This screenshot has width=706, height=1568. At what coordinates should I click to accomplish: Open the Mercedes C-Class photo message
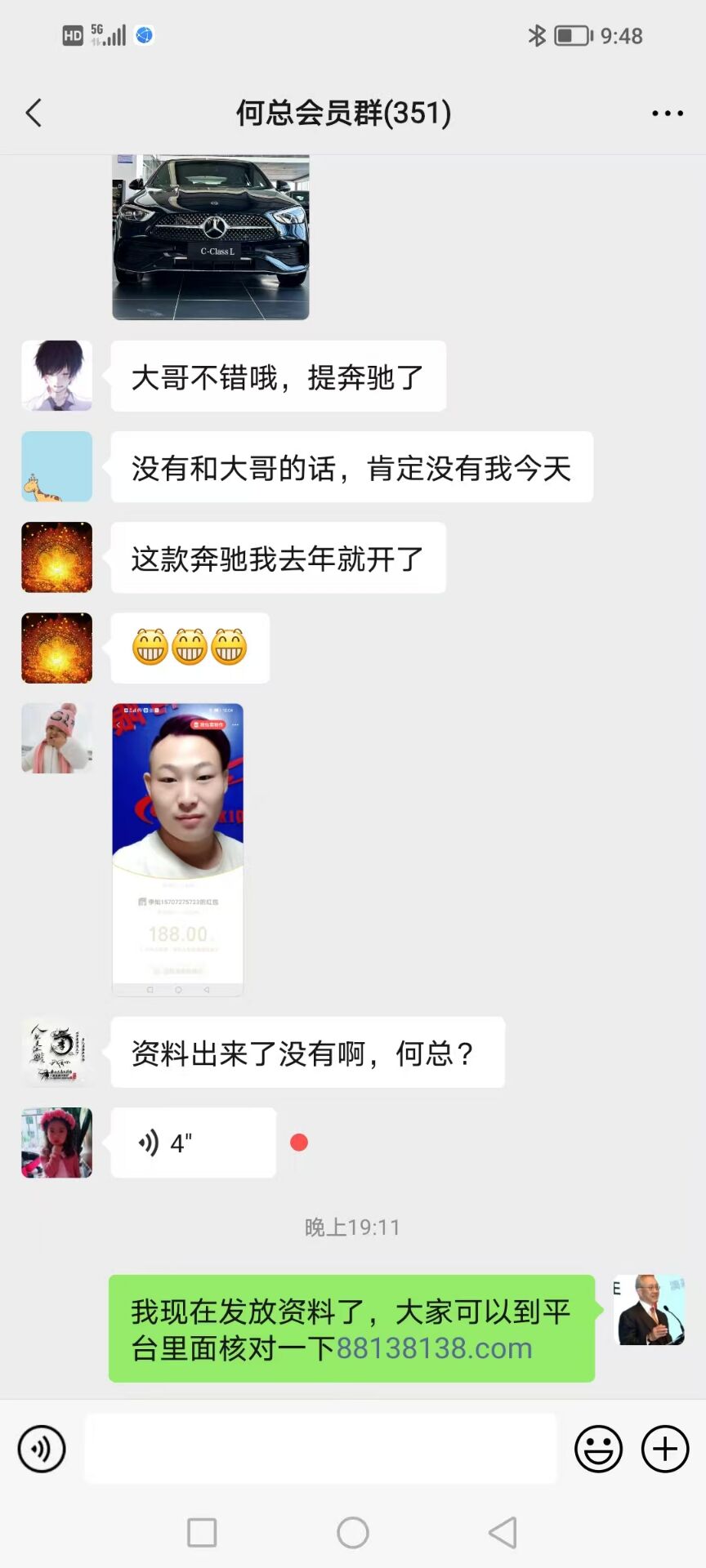pos(211,237)
